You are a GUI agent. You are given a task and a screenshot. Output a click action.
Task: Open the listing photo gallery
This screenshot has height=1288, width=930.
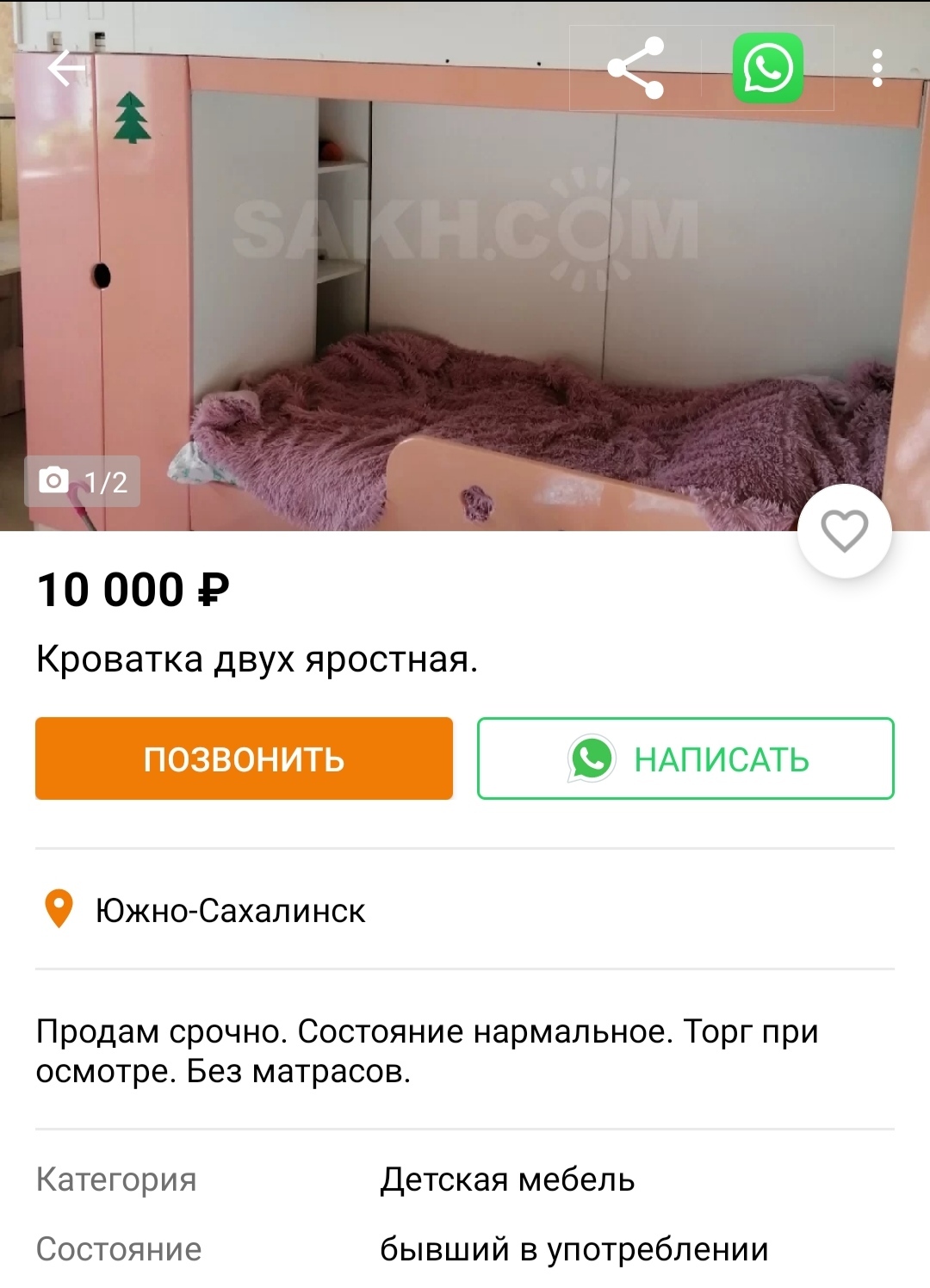click(465, 284)
